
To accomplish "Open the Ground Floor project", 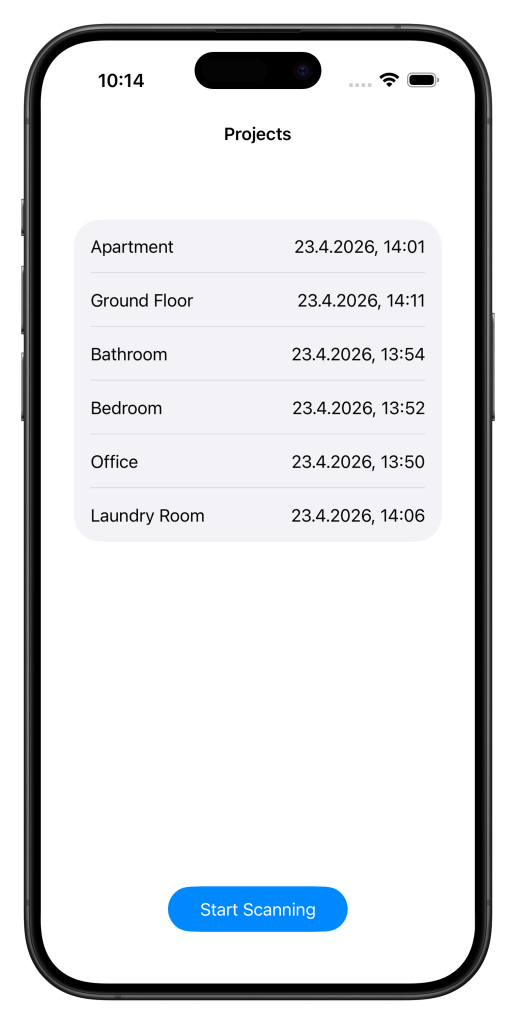I will [x=257, y=300].
